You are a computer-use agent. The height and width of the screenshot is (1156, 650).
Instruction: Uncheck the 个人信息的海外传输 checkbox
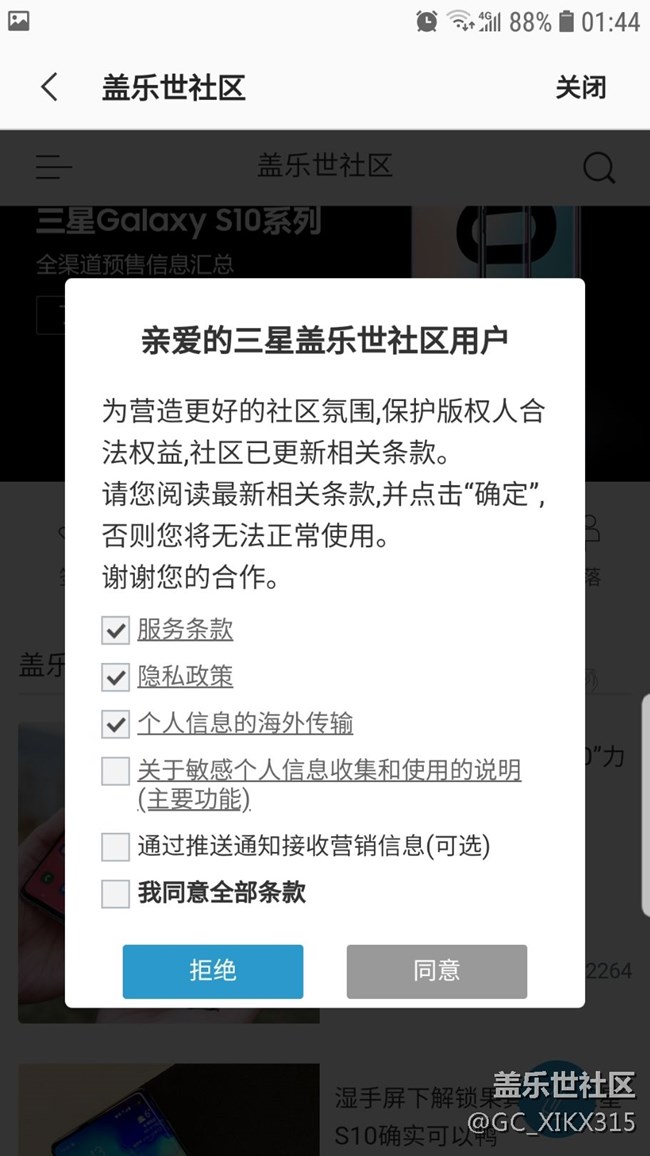[116, 723]
